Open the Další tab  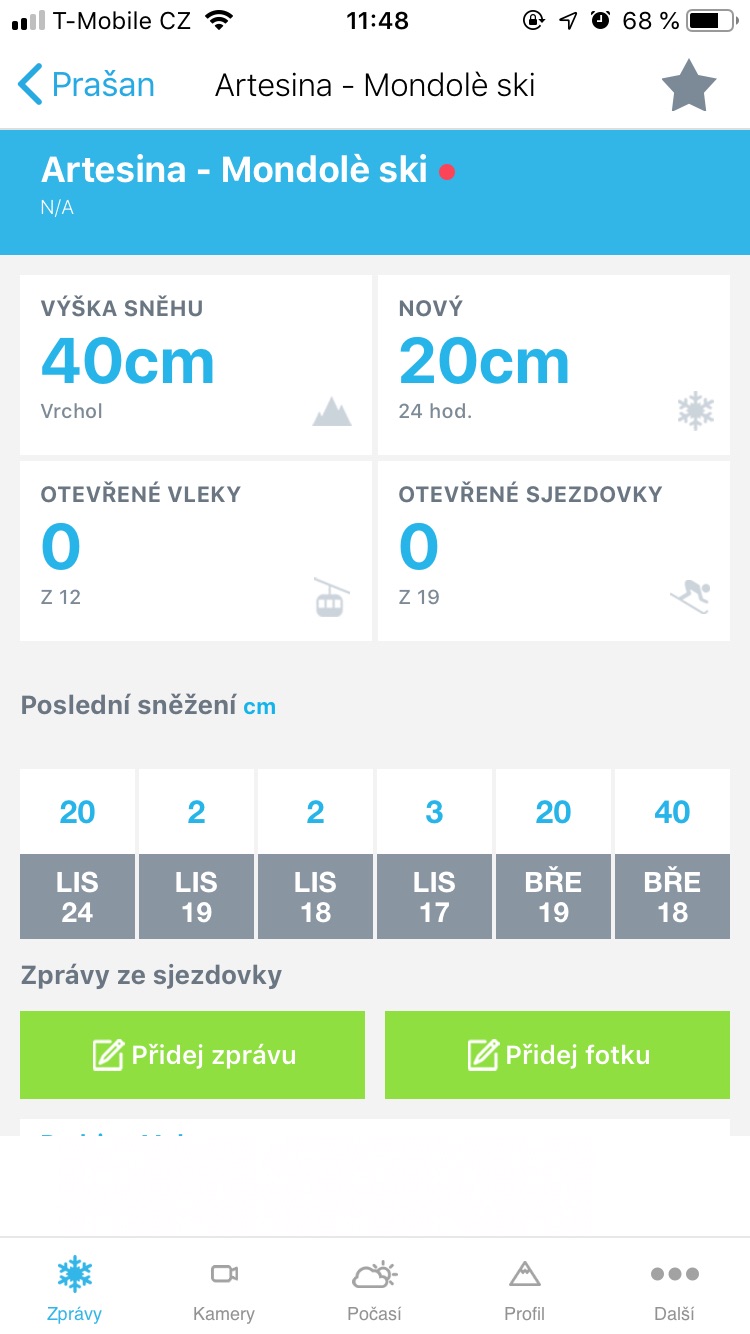[x=674, y=1290]
